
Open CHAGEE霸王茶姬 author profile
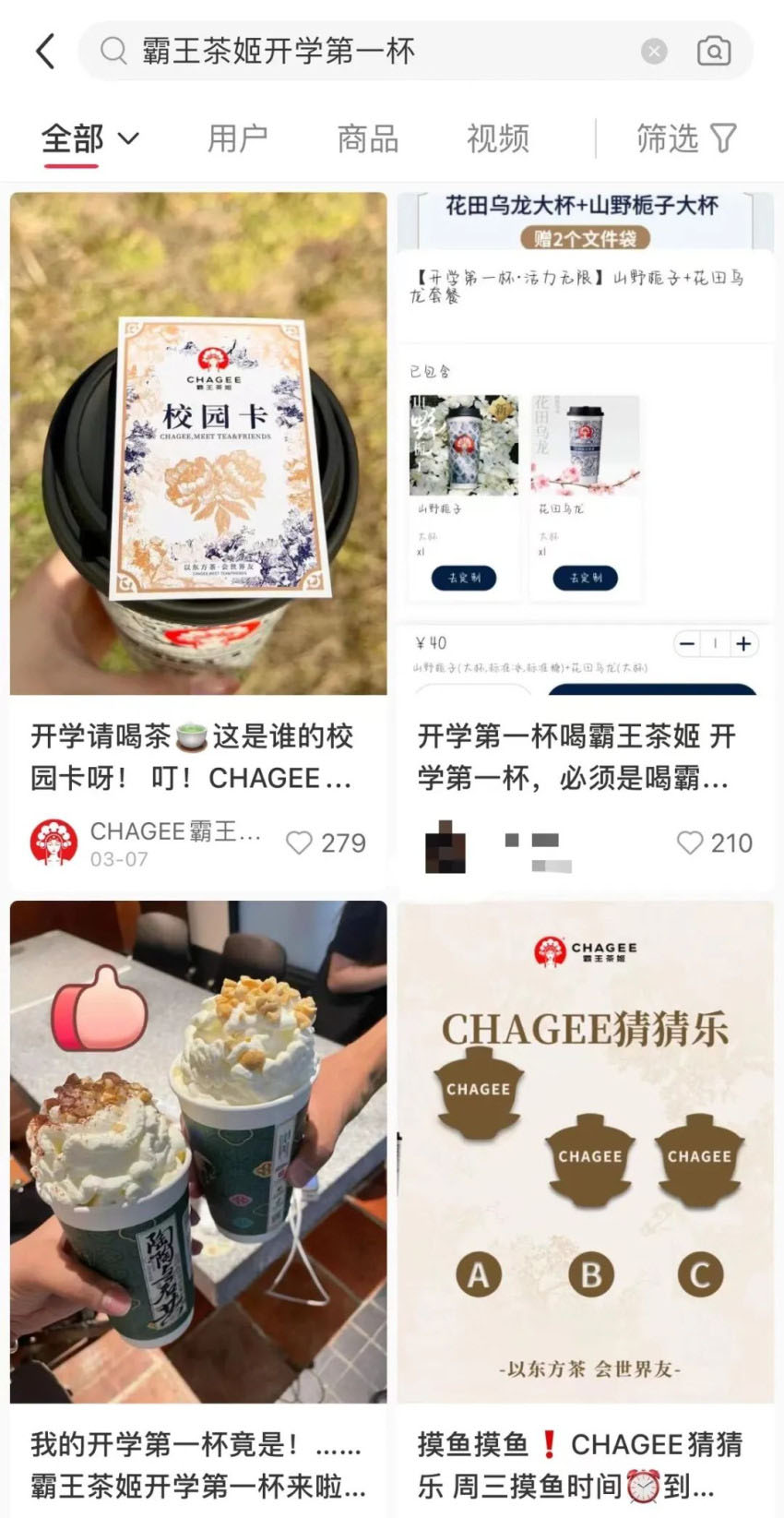click(54, 843)
